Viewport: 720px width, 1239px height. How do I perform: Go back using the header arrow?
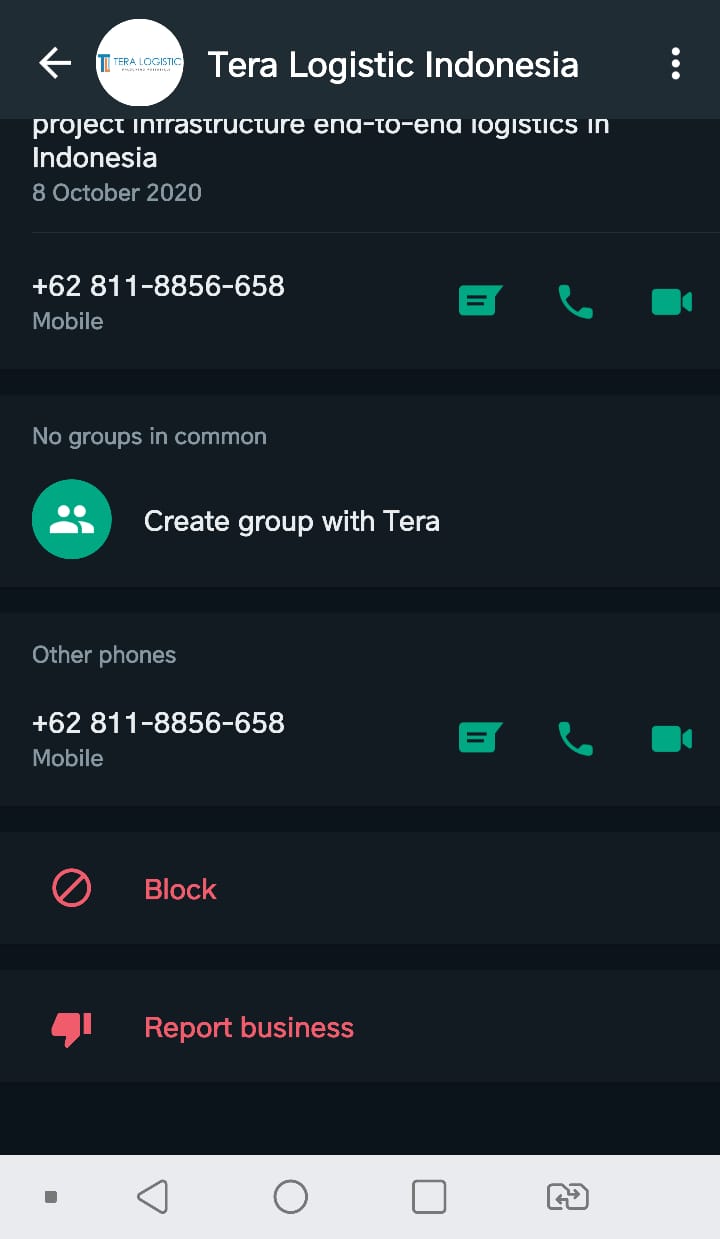55,63
